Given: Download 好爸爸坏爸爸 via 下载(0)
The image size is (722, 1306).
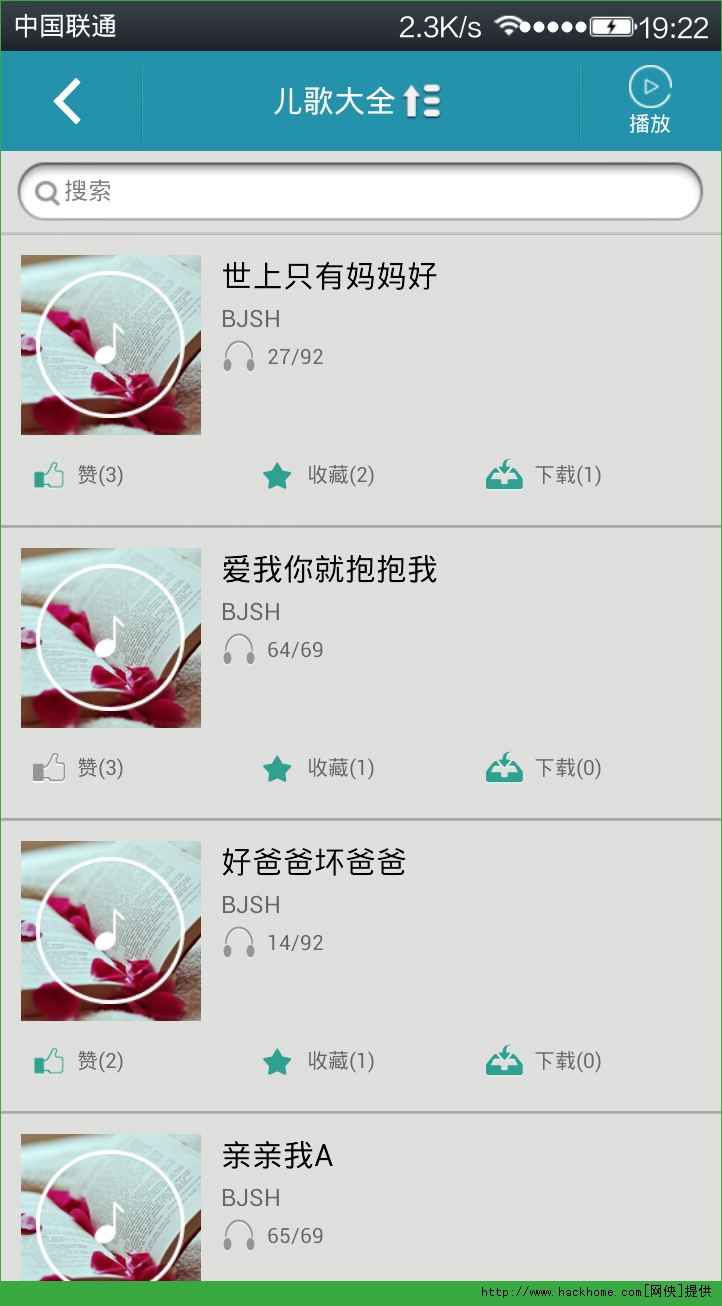Looking at the screenshot, I should tap(544, 1061).
